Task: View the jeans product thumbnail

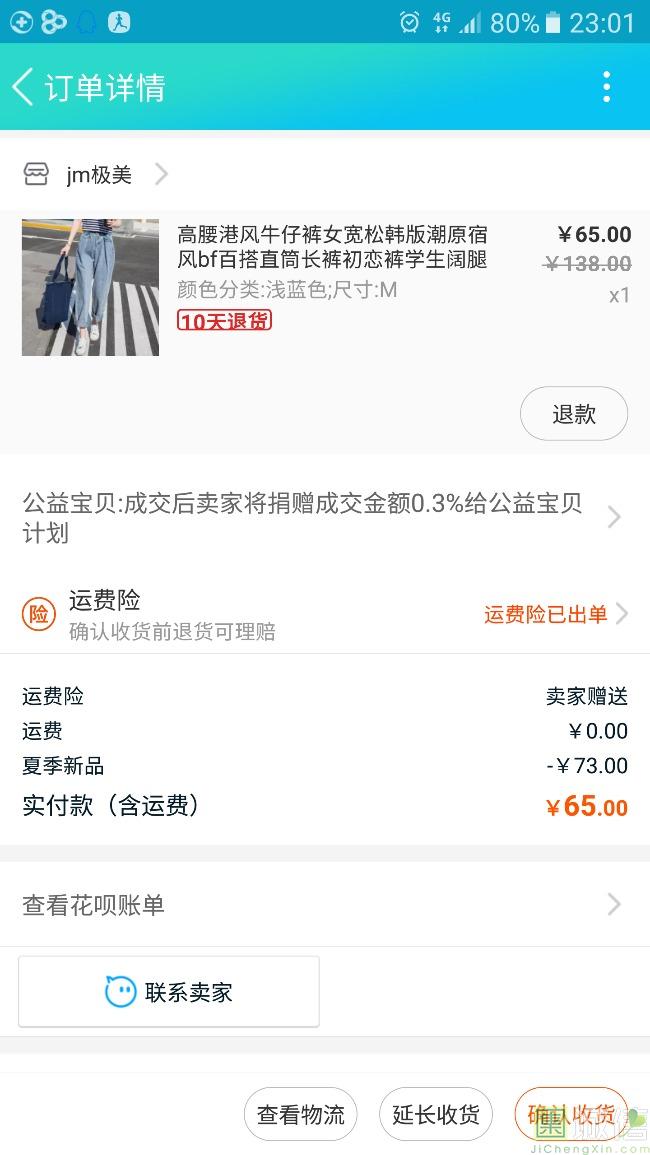Action: pyautogui.click(x=90, y=287)
